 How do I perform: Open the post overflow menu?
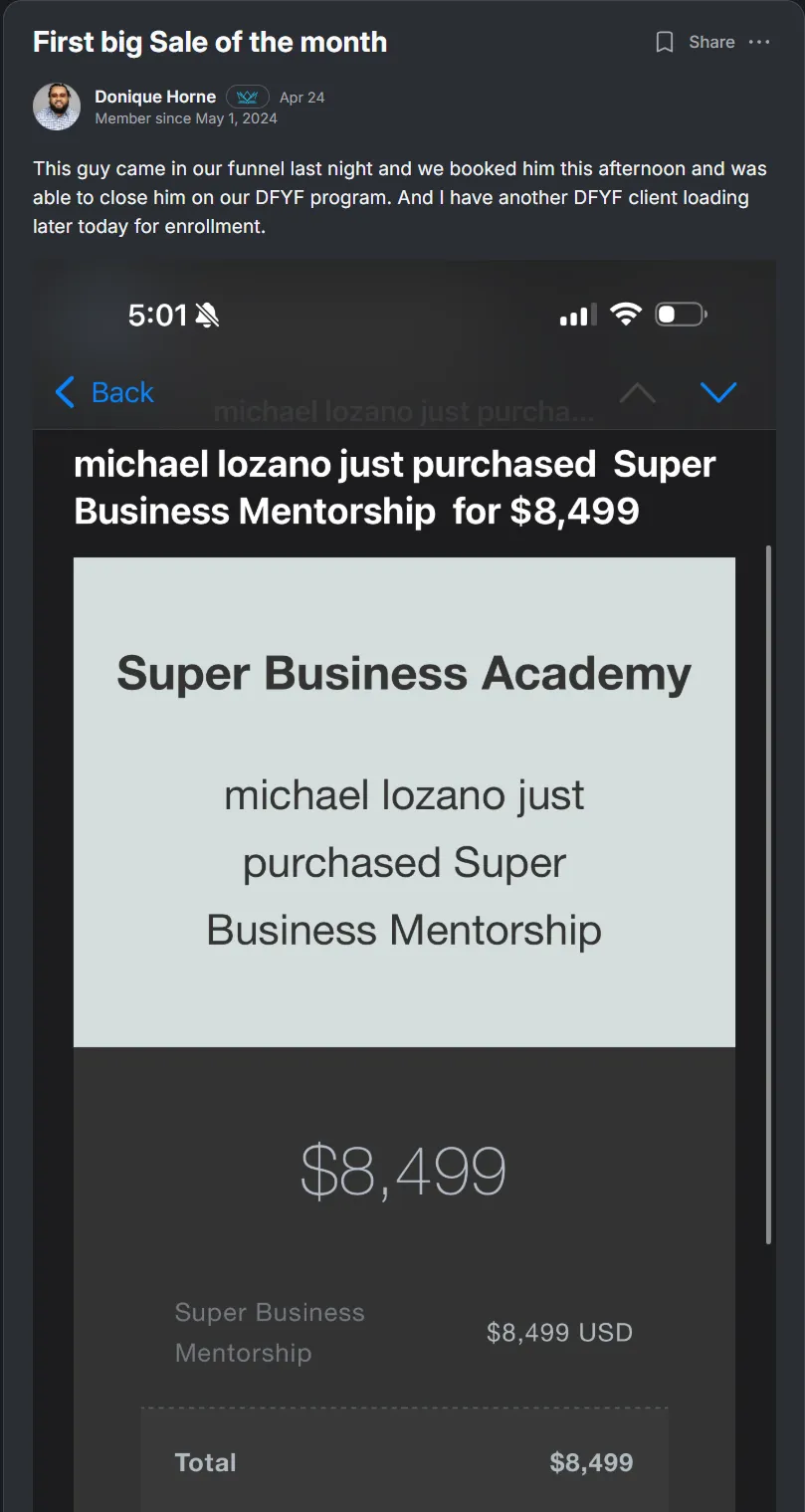[x=759, y=42]
